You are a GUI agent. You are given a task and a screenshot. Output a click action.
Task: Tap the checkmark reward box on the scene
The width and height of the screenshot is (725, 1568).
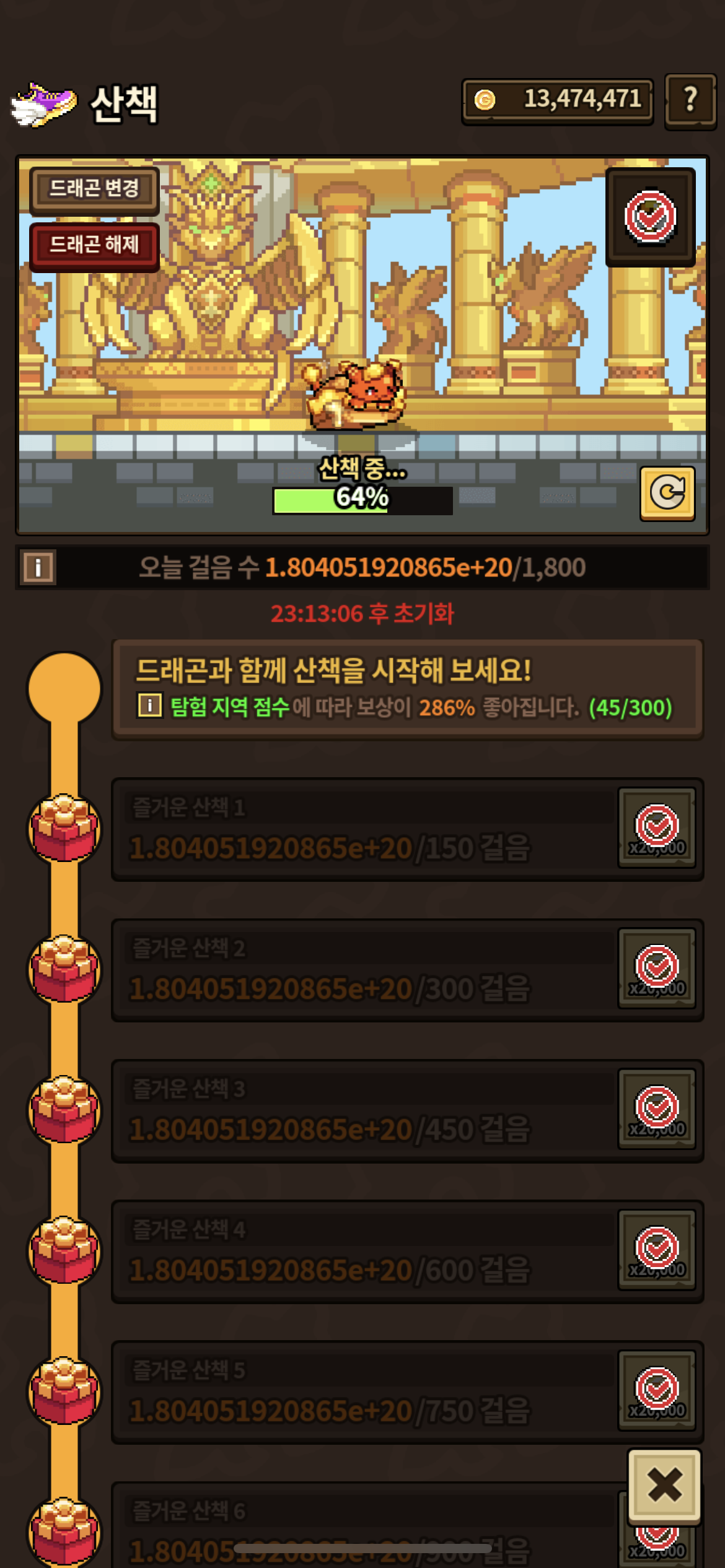pos(650,217)
